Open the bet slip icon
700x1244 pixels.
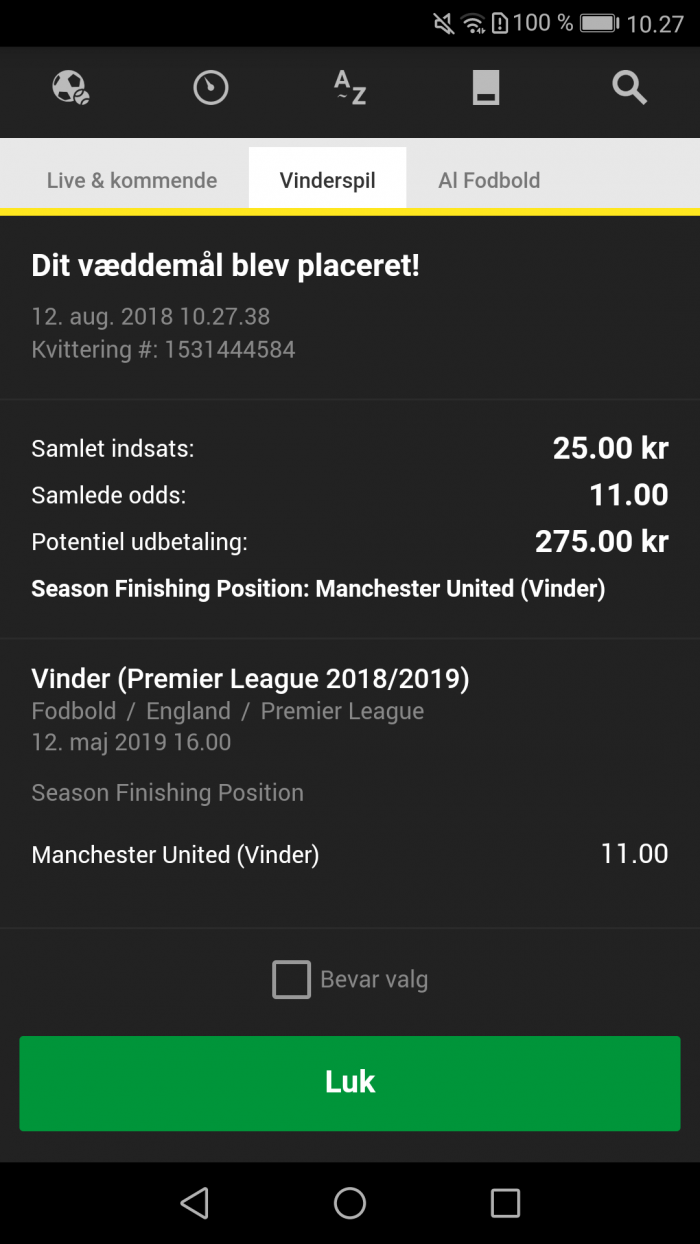486,89
